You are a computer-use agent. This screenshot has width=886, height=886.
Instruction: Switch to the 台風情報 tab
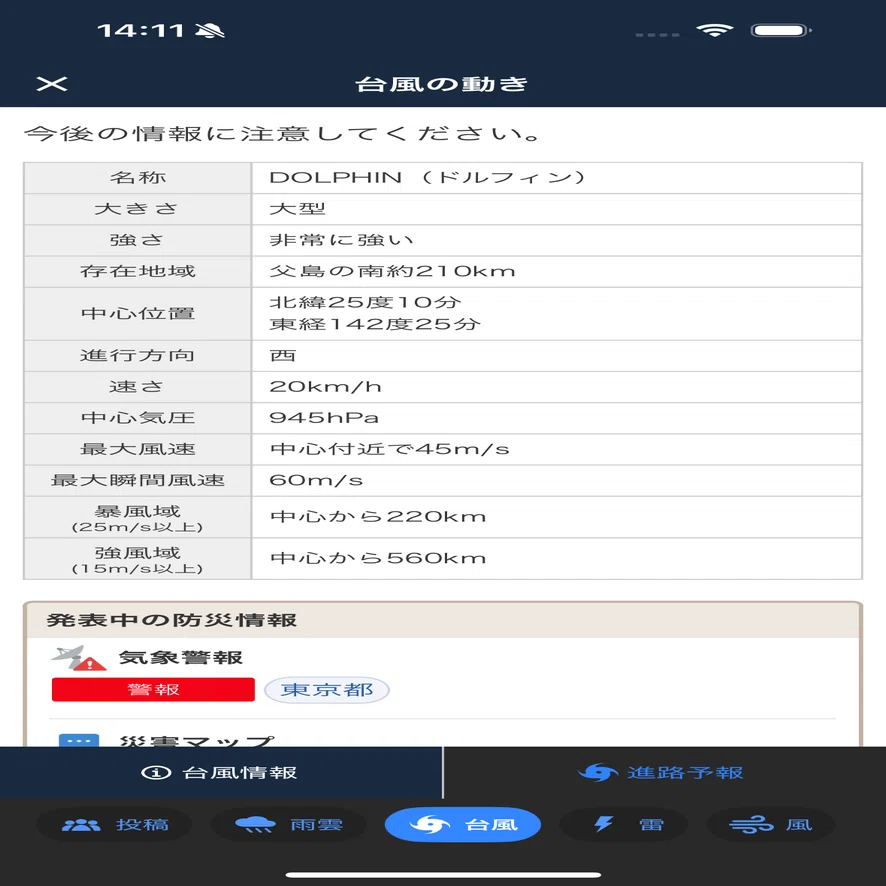pyautogui.click(x=221, y=772)
